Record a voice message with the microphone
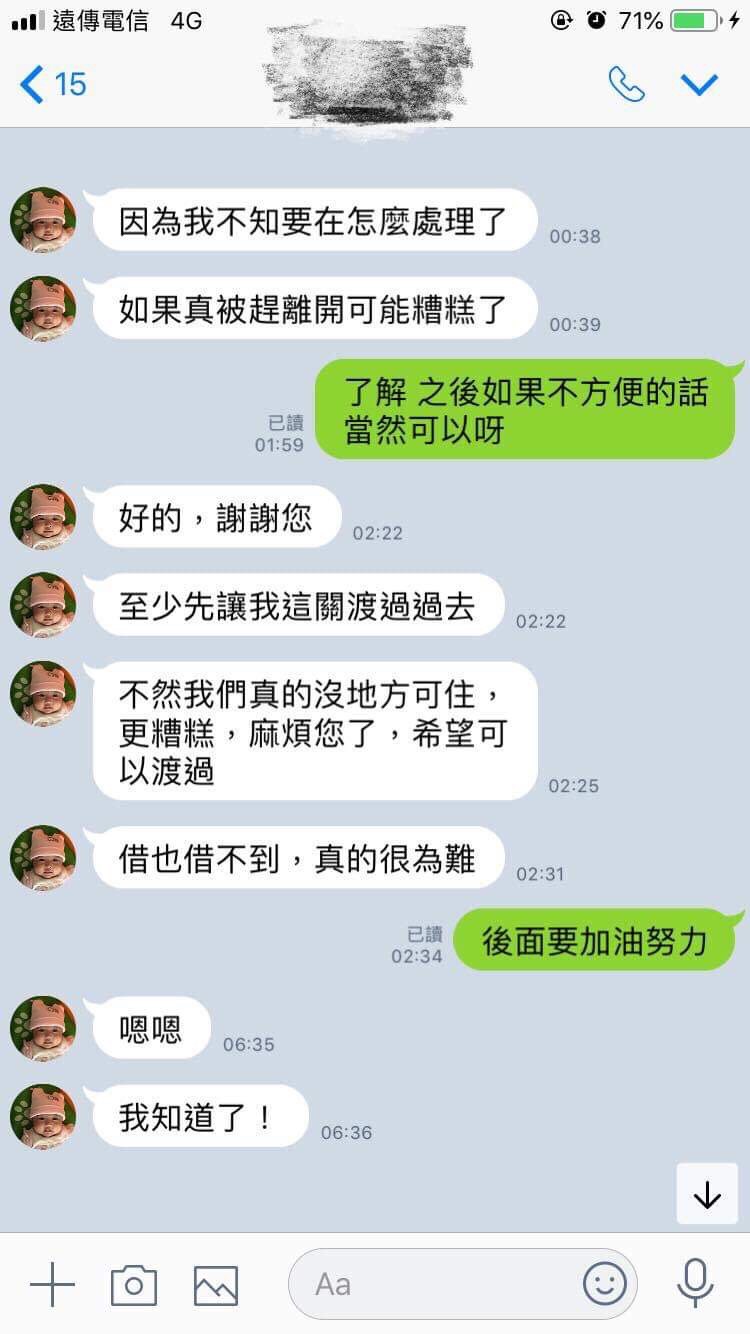The height and width of the screenshot is (1334, 750). (x=695, y=1284)
